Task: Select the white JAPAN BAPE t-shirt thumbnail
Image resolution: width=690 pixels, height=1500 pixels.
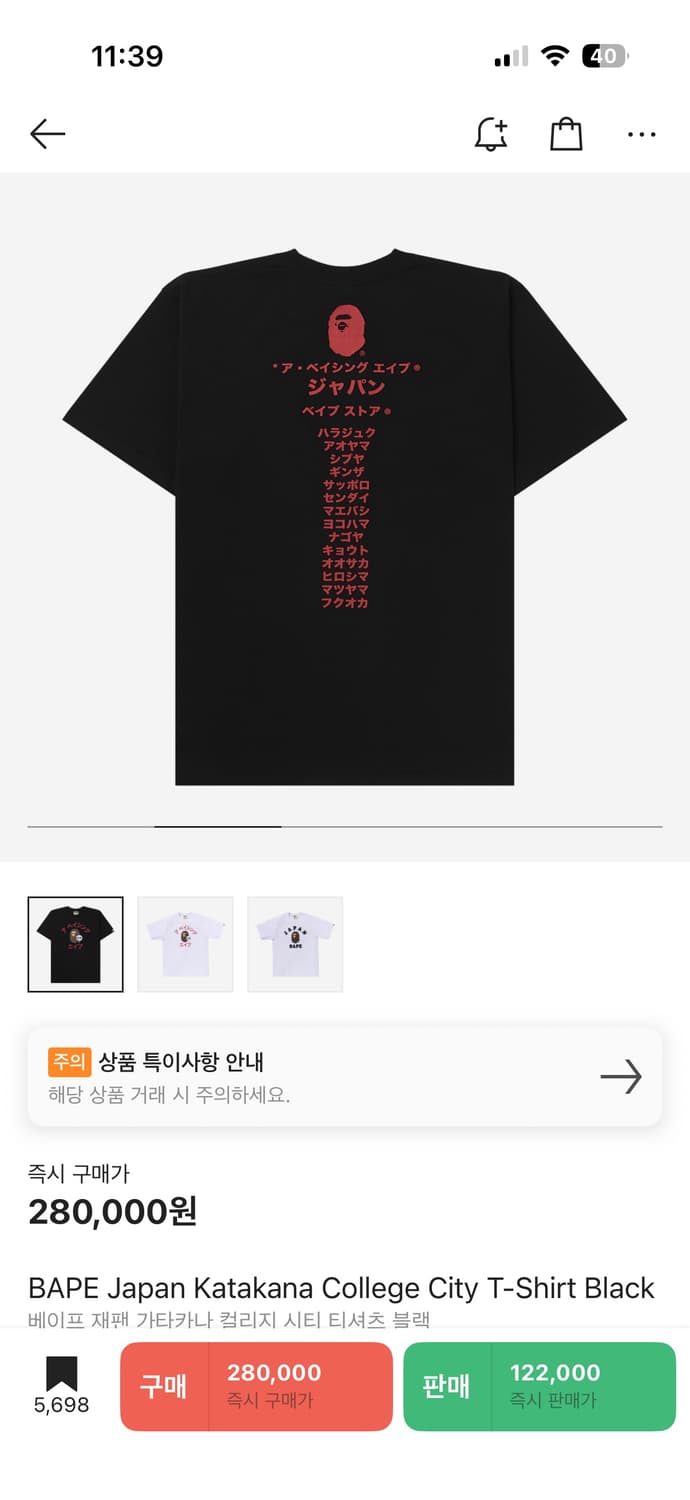Action: pos(295,944)
